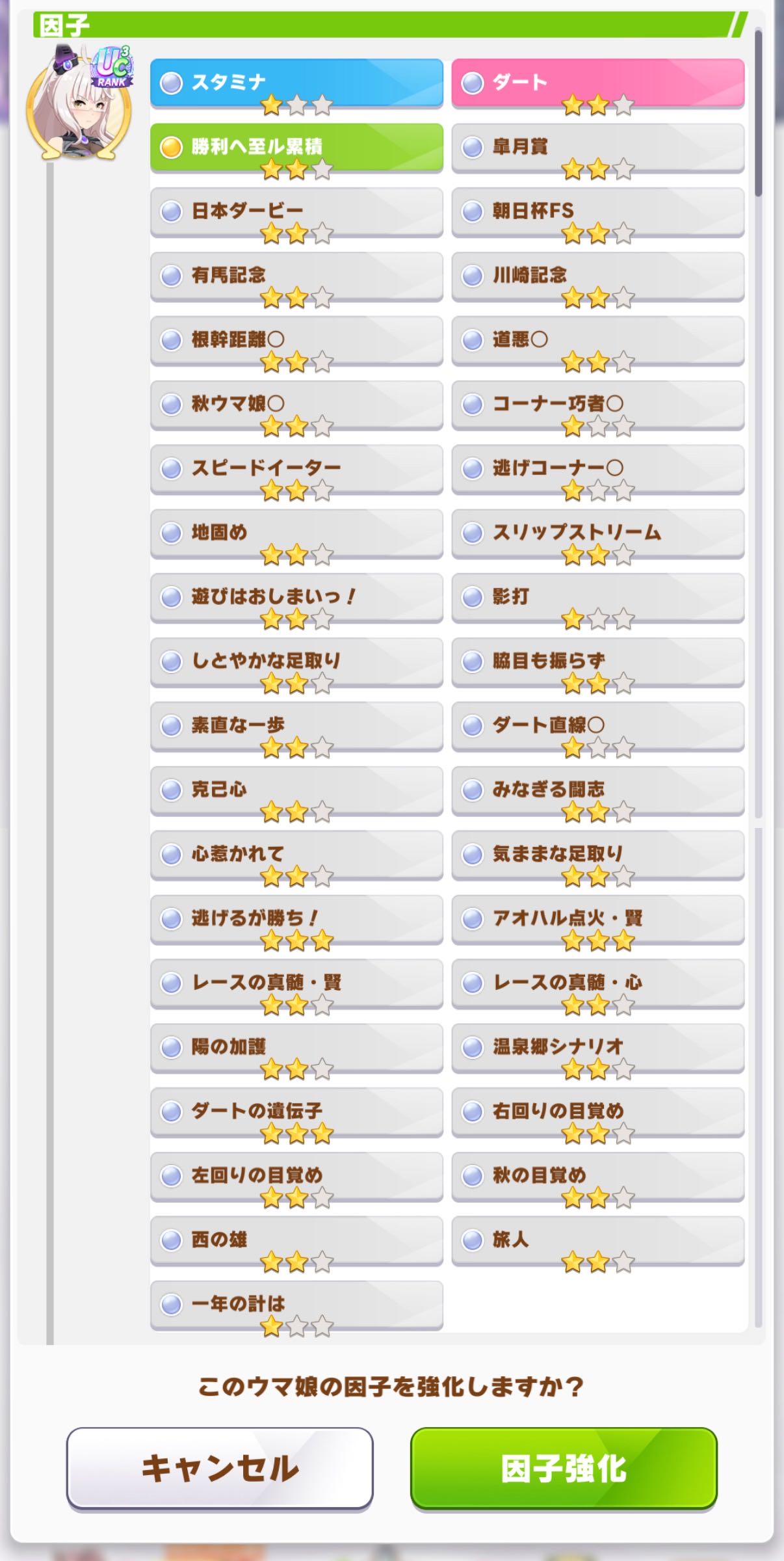Open the 温泉郷シナリオ factor
The image size is (784, 1561).
(597, 1047)
